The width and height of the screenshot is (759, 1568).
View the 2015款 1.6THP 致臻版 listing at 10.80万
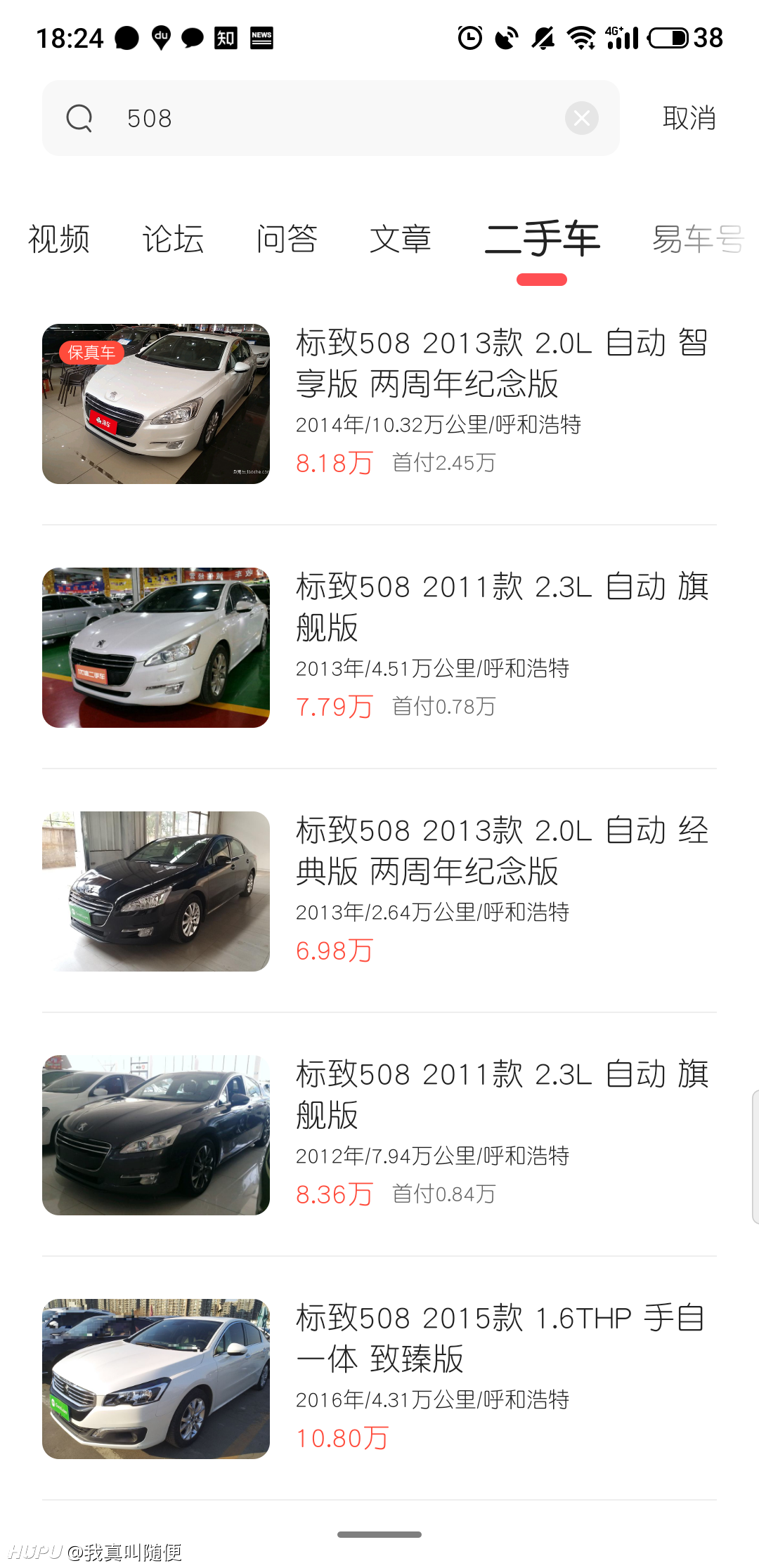pyautogui.click(x=379, y=1379)
